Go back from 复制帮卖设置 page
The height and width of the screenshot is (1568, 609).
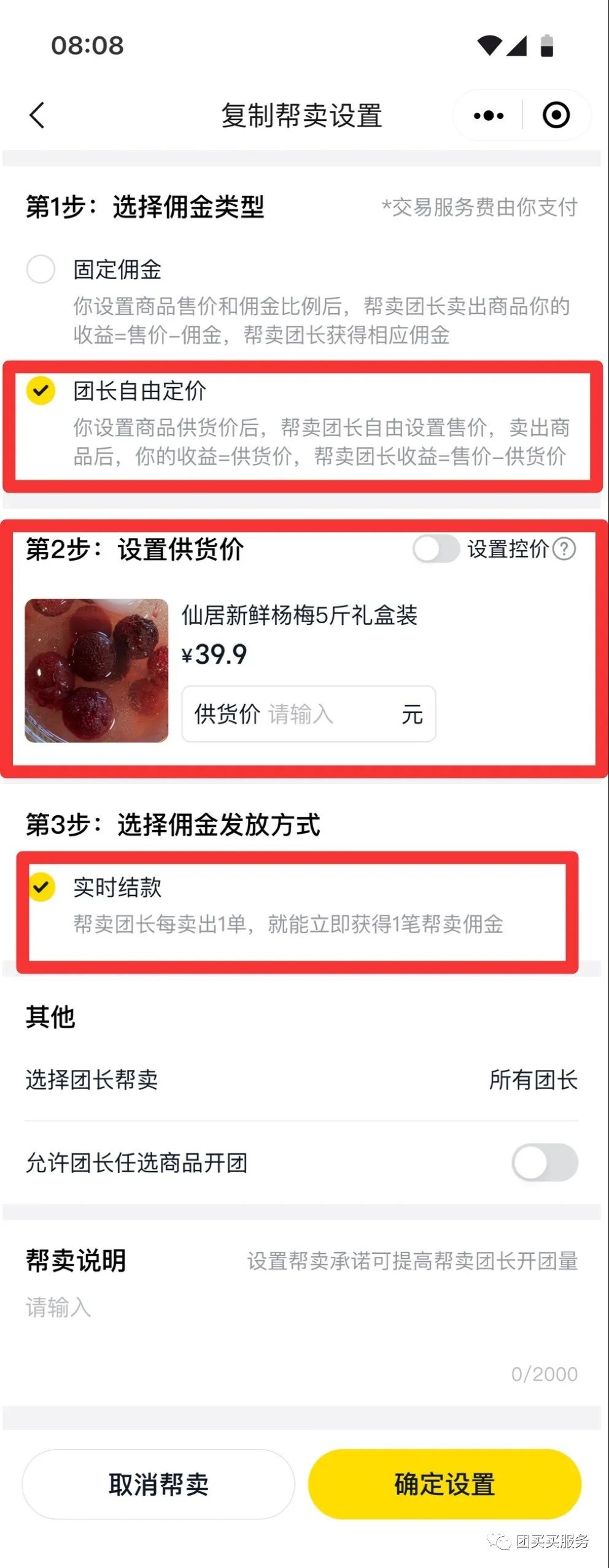[x=37, y=115]
